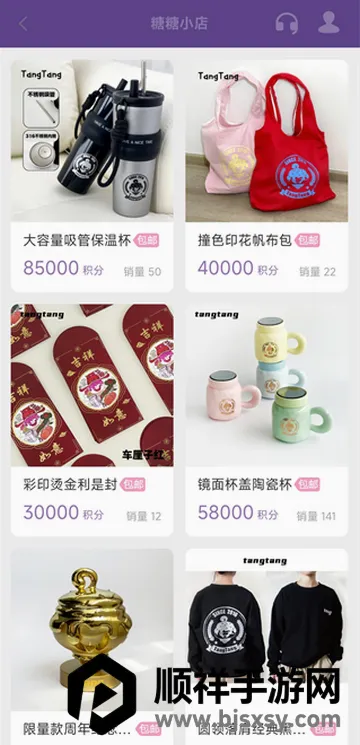
Task: Go back using the top-left arrow
Action: tap(23, 23)
